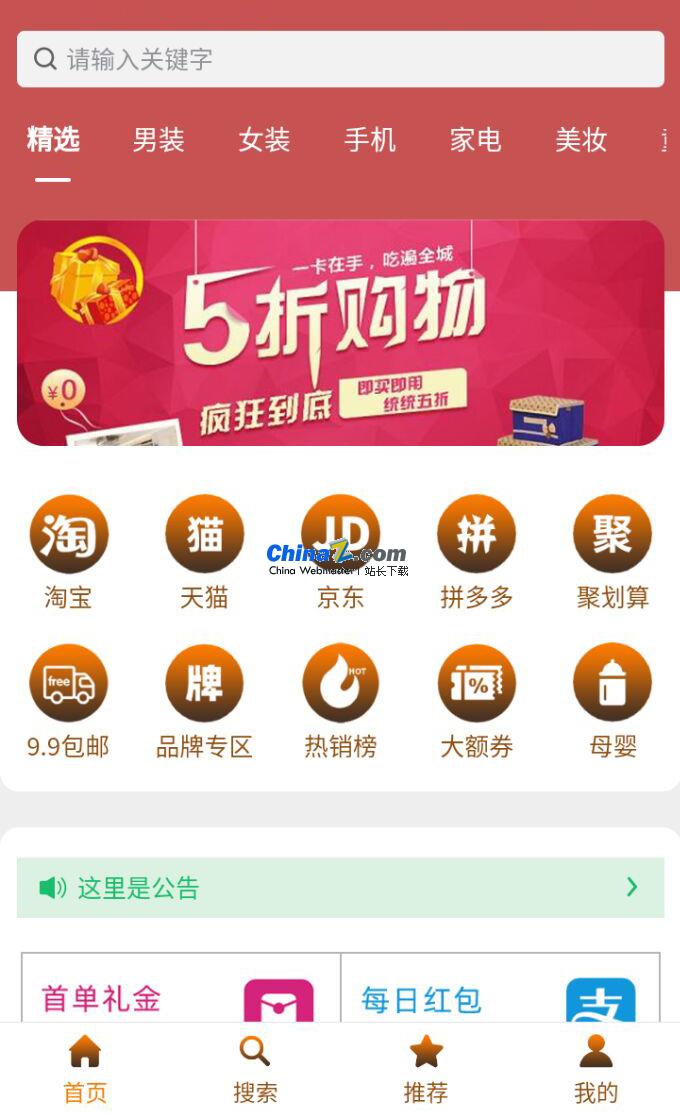Switch to the 女装 category tab
This screenshot has height=1115, width=680.
coord(265,139)
